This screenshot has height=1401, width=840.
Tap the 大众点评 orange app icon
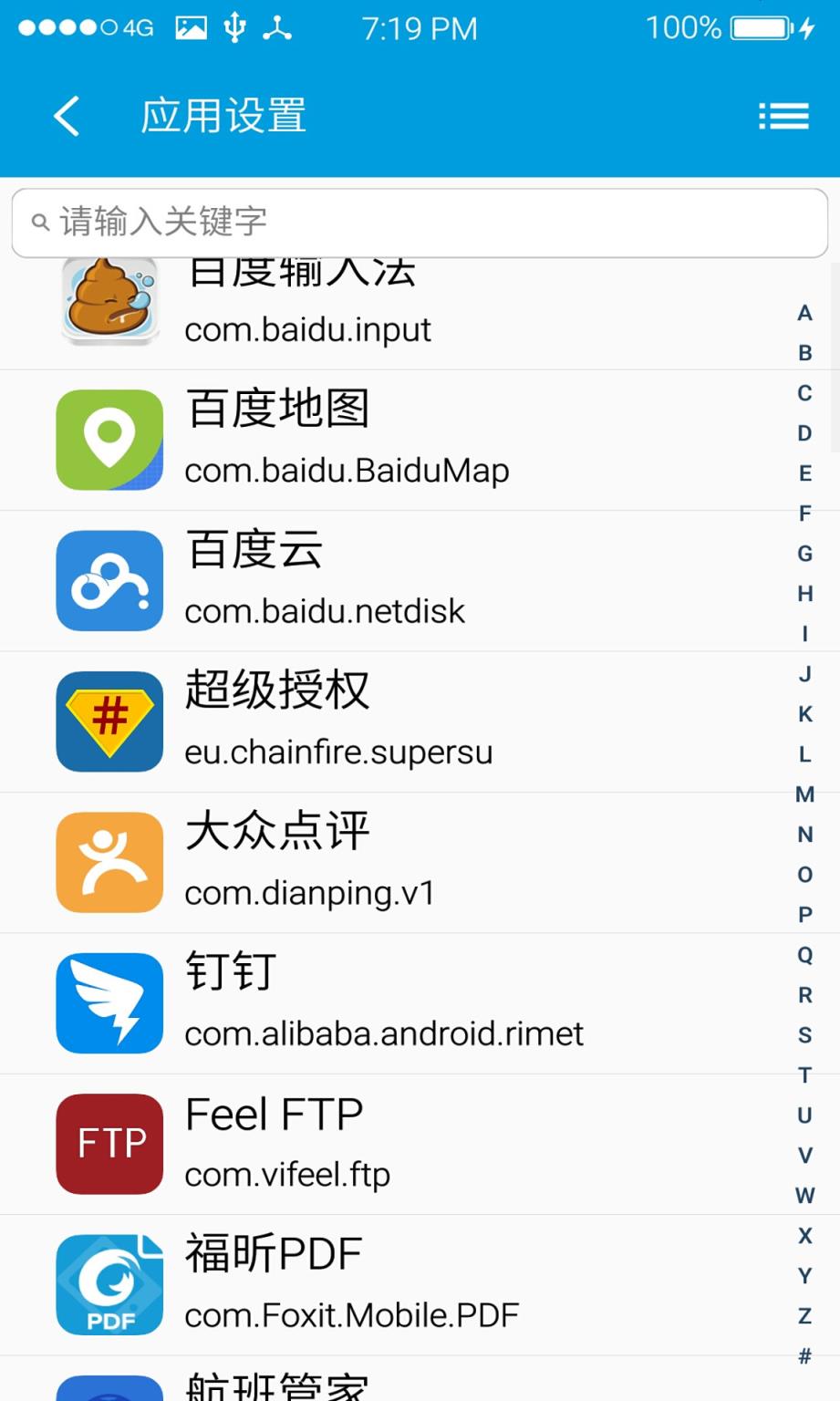click(109, 861)
